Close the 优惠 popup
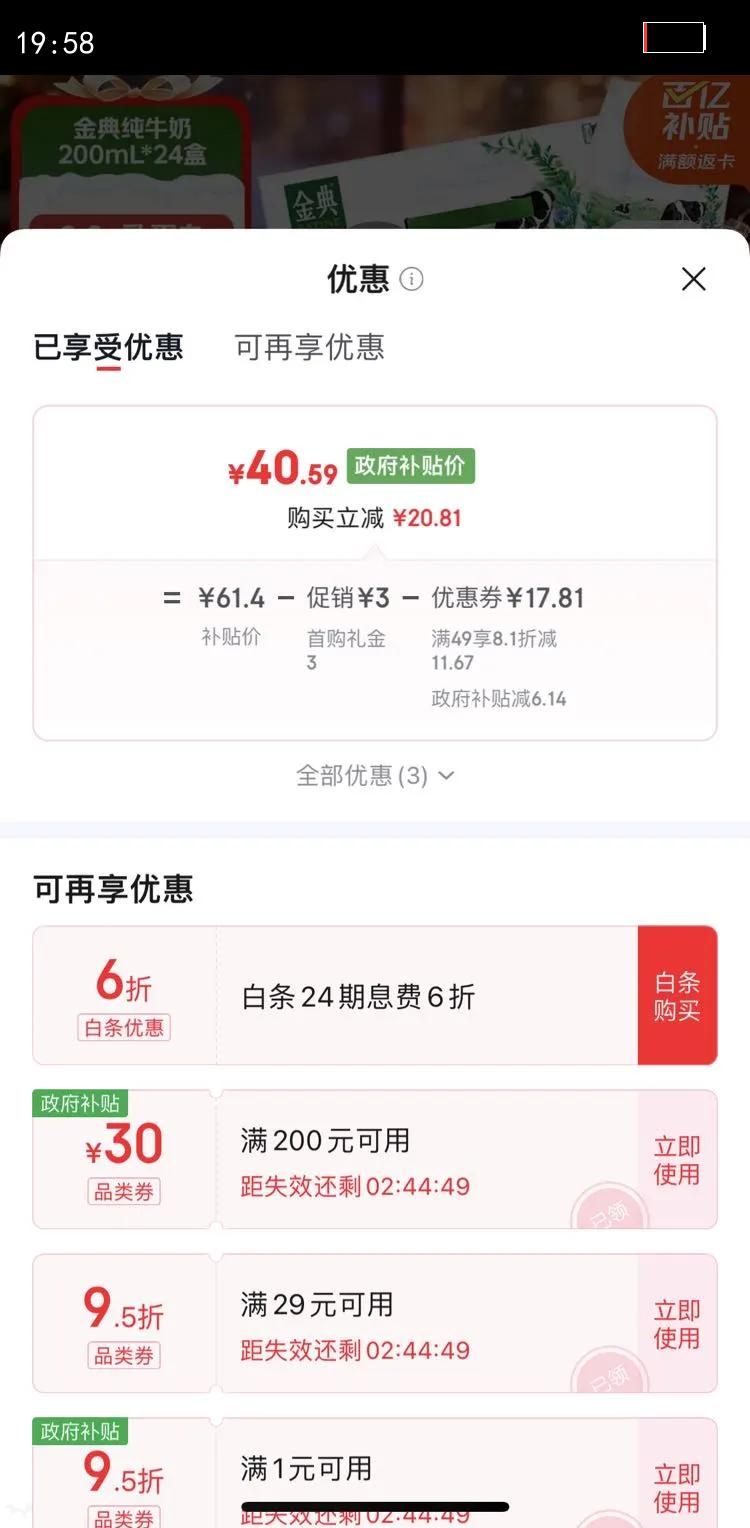Viewport: 750px width, 1528px height. [x=693, y=279]
